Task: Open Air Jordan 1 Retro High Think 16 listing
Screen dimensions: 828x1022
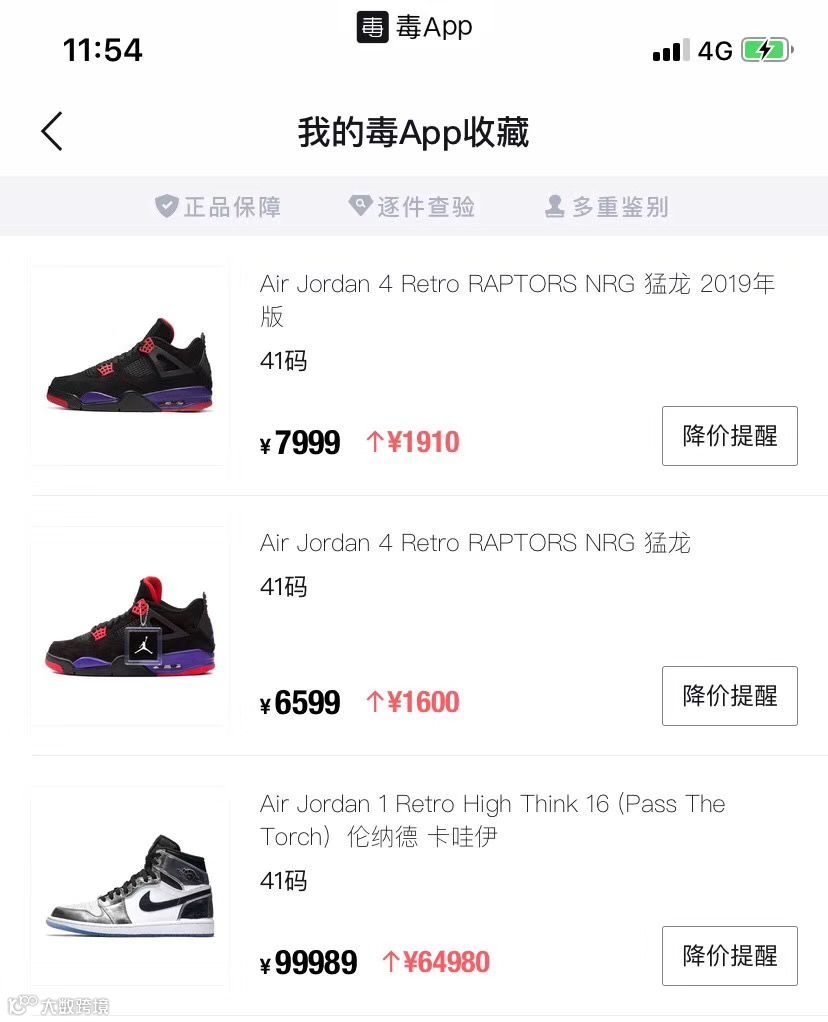Action: click(x=492, y=820)
